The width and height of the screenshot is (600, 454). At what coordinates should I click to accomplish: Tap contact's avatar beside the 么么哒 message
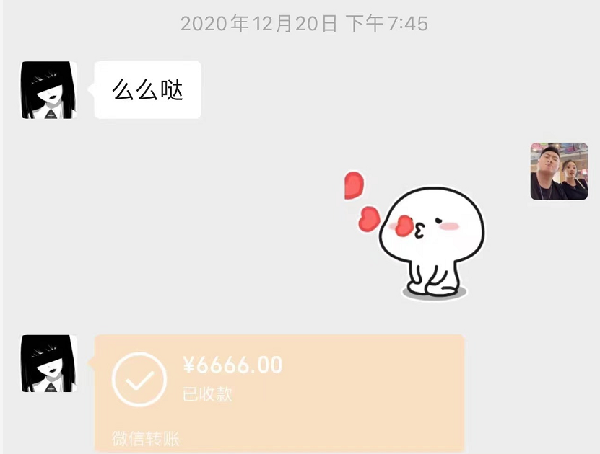click(x=50, y=90)
